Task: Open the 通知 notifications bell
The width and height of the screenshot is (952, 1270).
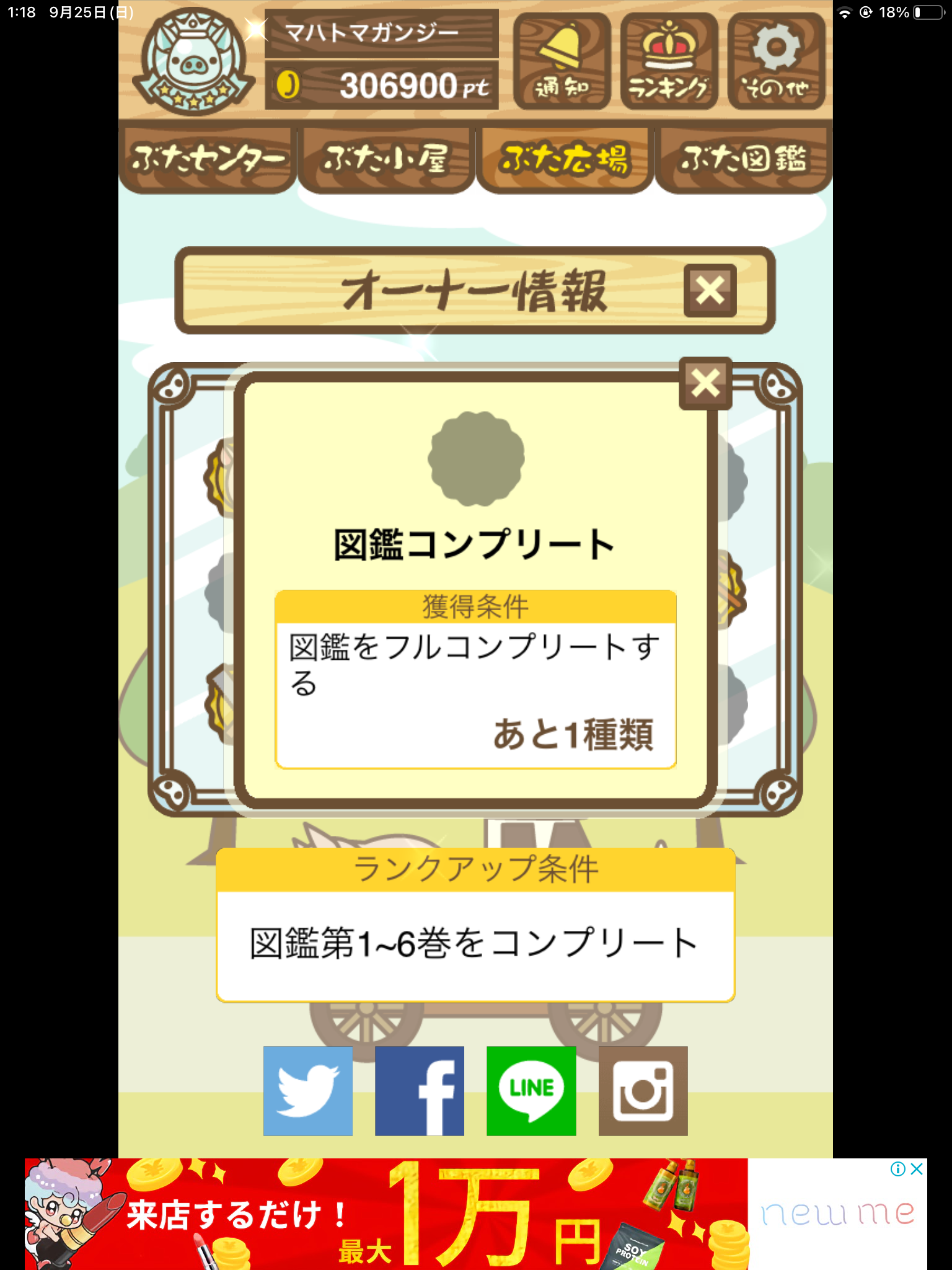Action: tap(562, 61)
